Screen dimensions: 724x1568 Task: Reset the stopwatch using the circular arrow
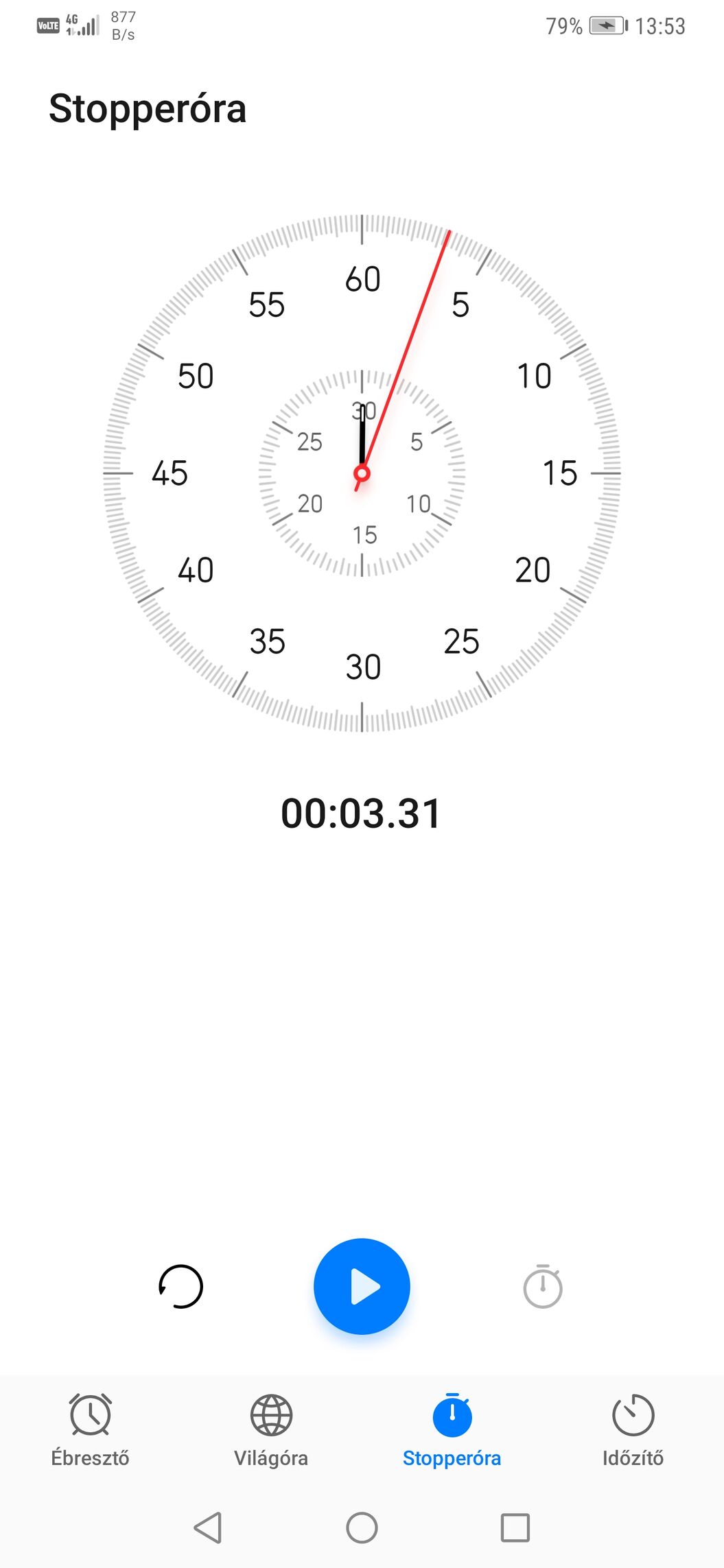181,1286
